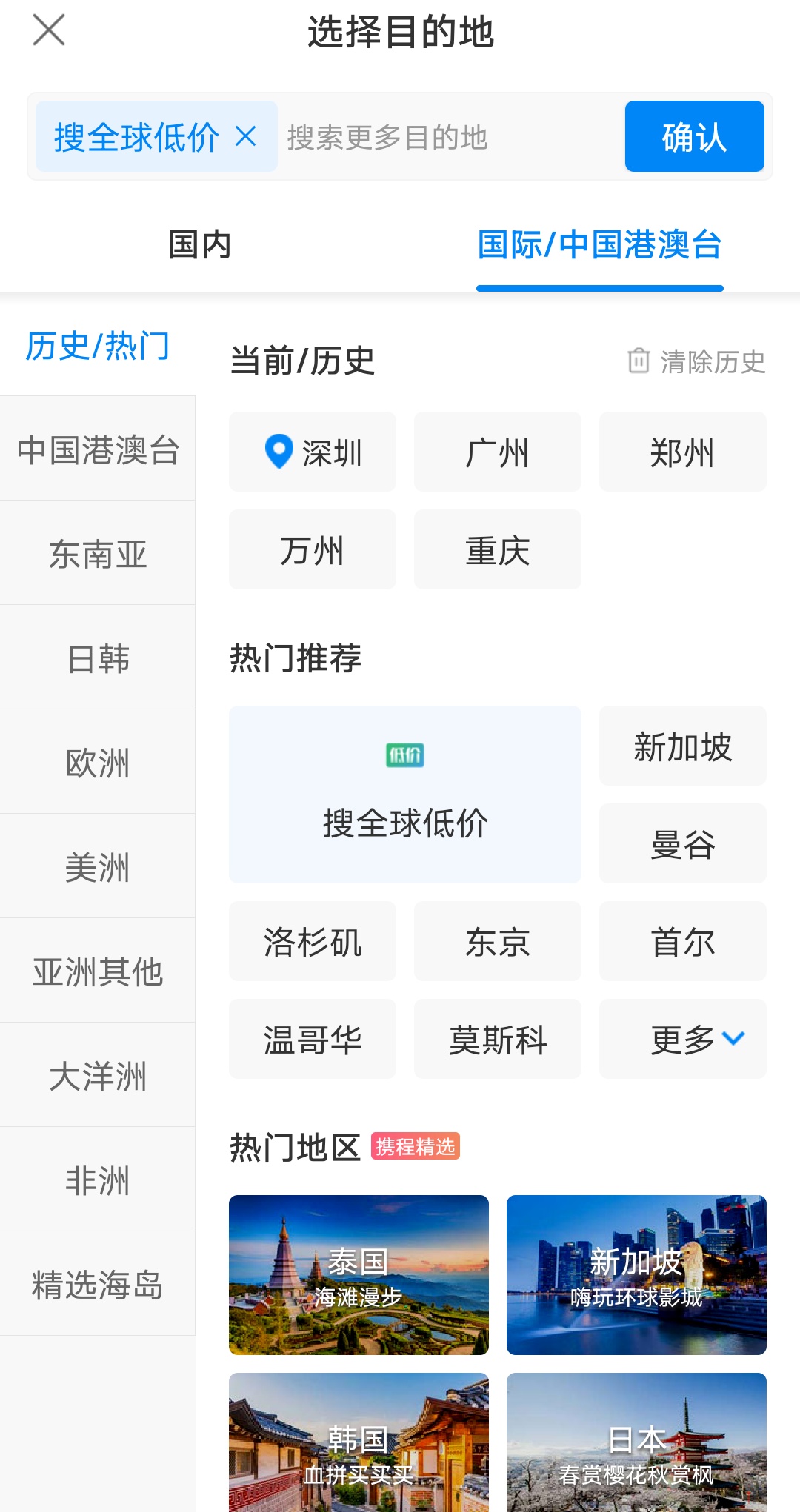
Task: Open the 东南亚 region category
Action: (x=98, y=554)
